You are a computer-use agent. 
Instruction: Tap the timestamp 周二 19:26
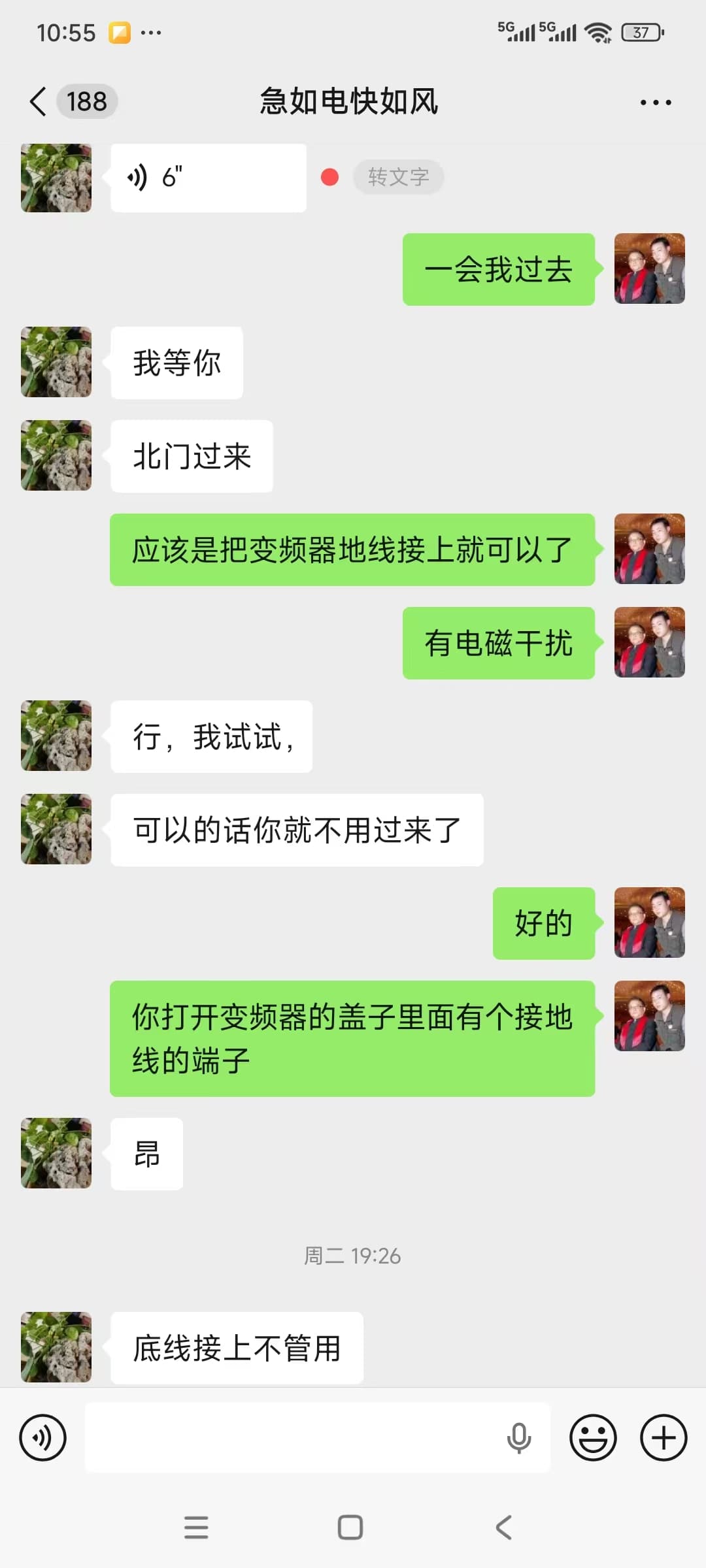[352, 1255]
